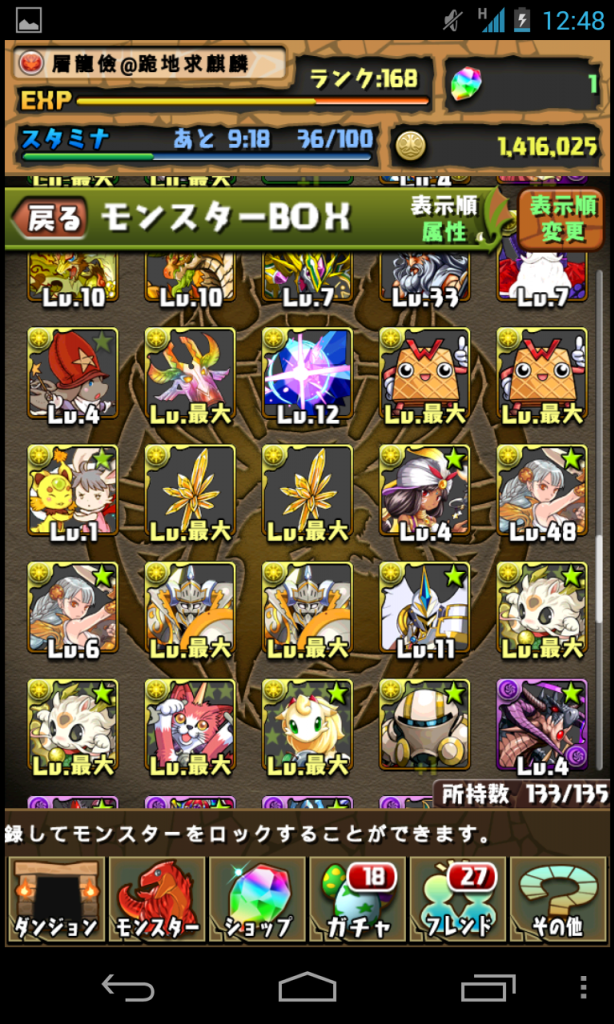Switch to the モンスター tab

(x=158, y=898)
